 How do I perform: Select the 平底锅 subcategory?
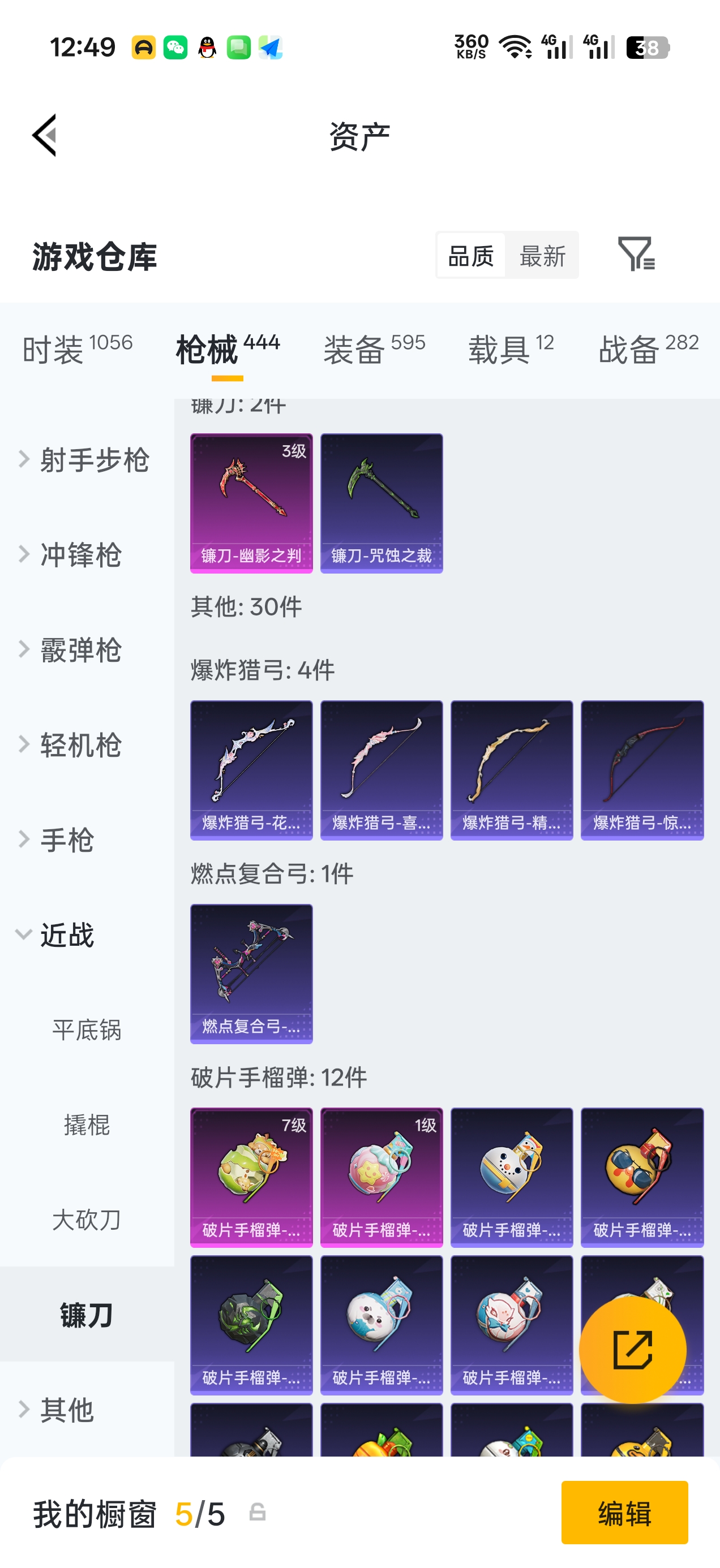87,1030
